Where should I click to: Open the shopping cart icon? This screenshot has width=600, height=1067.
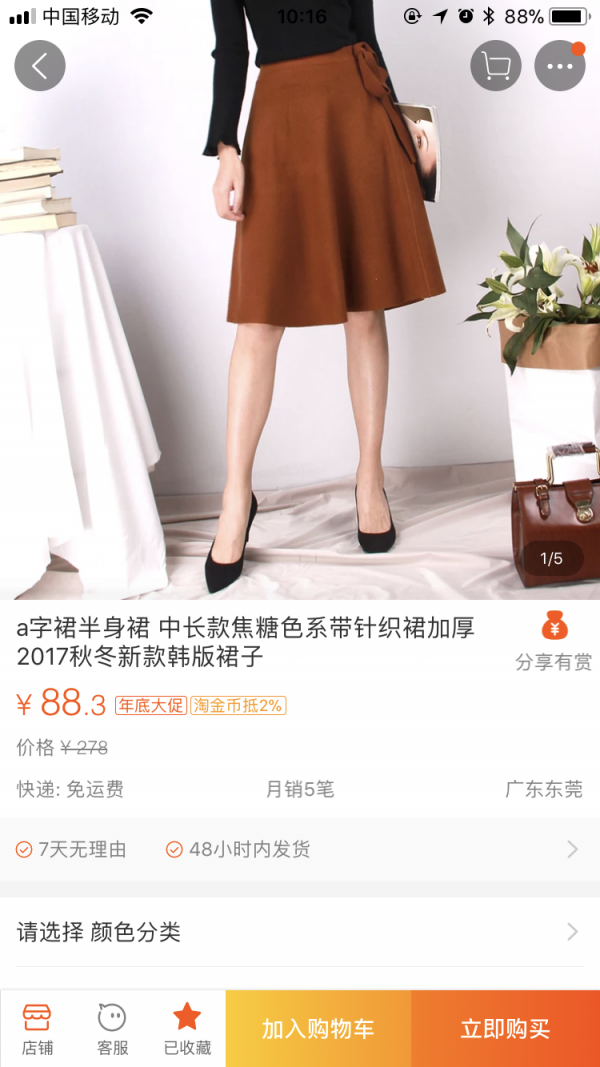[496, 66]
